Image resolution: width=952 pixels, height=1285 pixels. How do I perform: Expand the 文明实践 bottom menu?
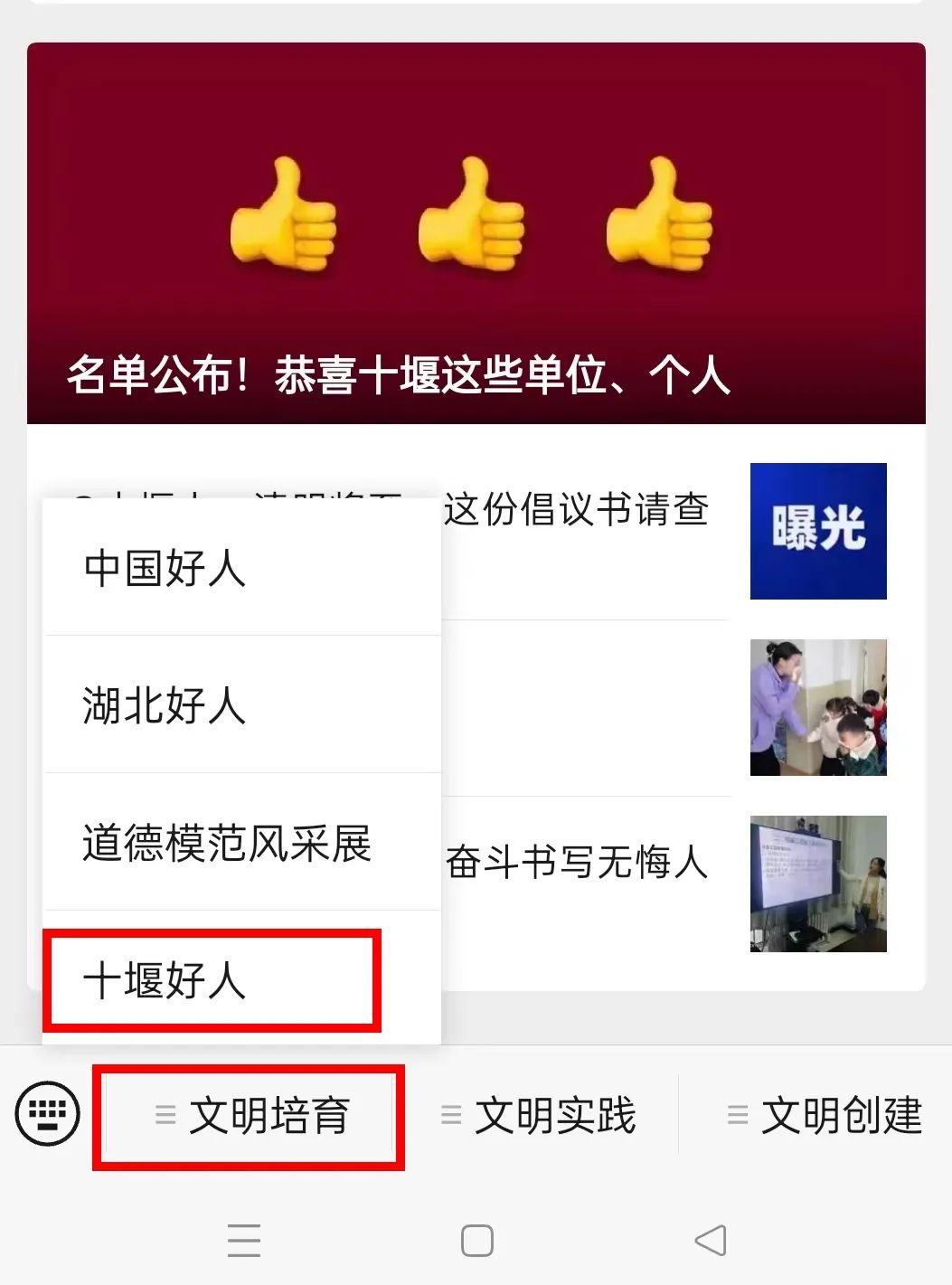coord(539,1116)
